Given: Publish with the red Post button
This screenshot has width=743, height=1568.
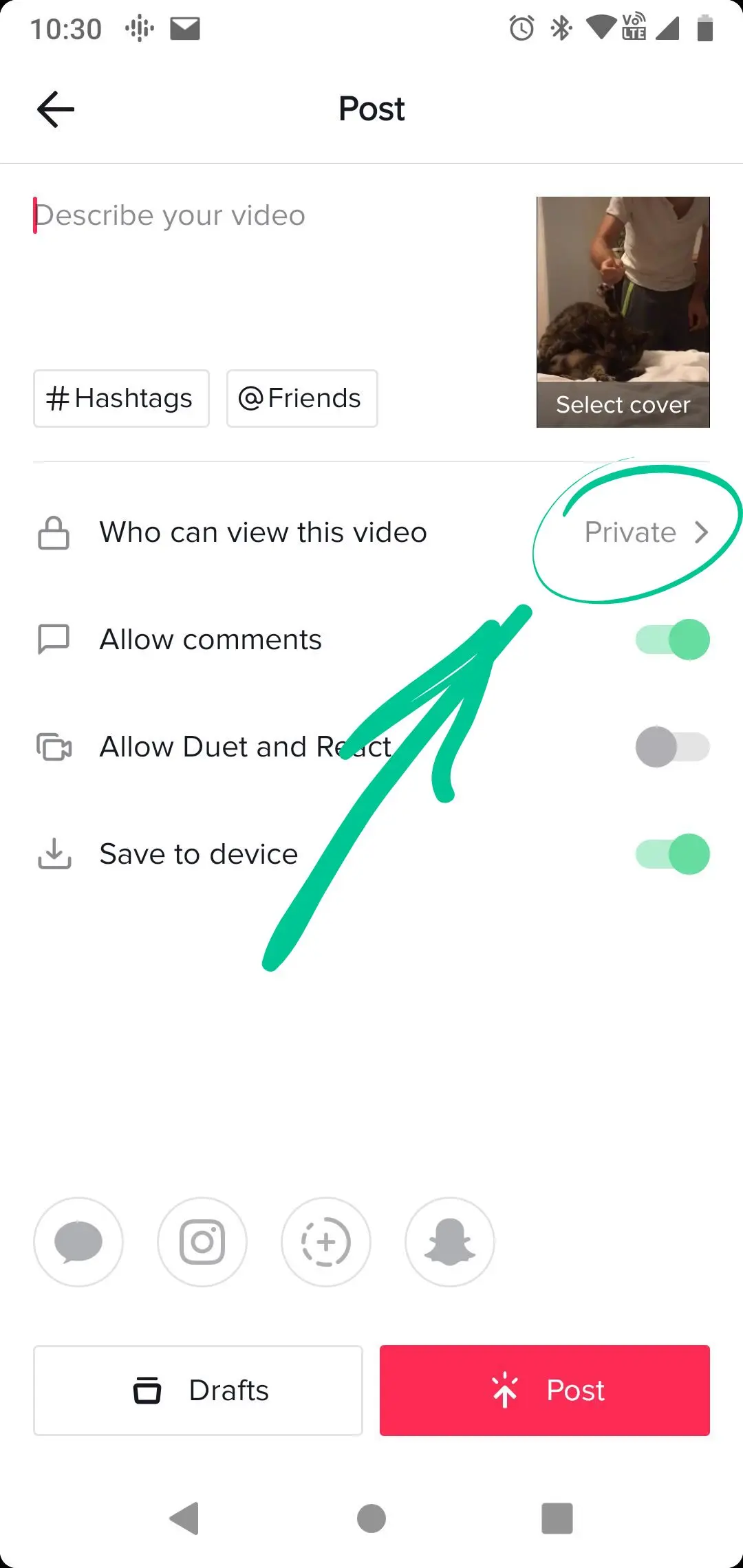Looking at the screenshot, I should [x=545, y=1391].
